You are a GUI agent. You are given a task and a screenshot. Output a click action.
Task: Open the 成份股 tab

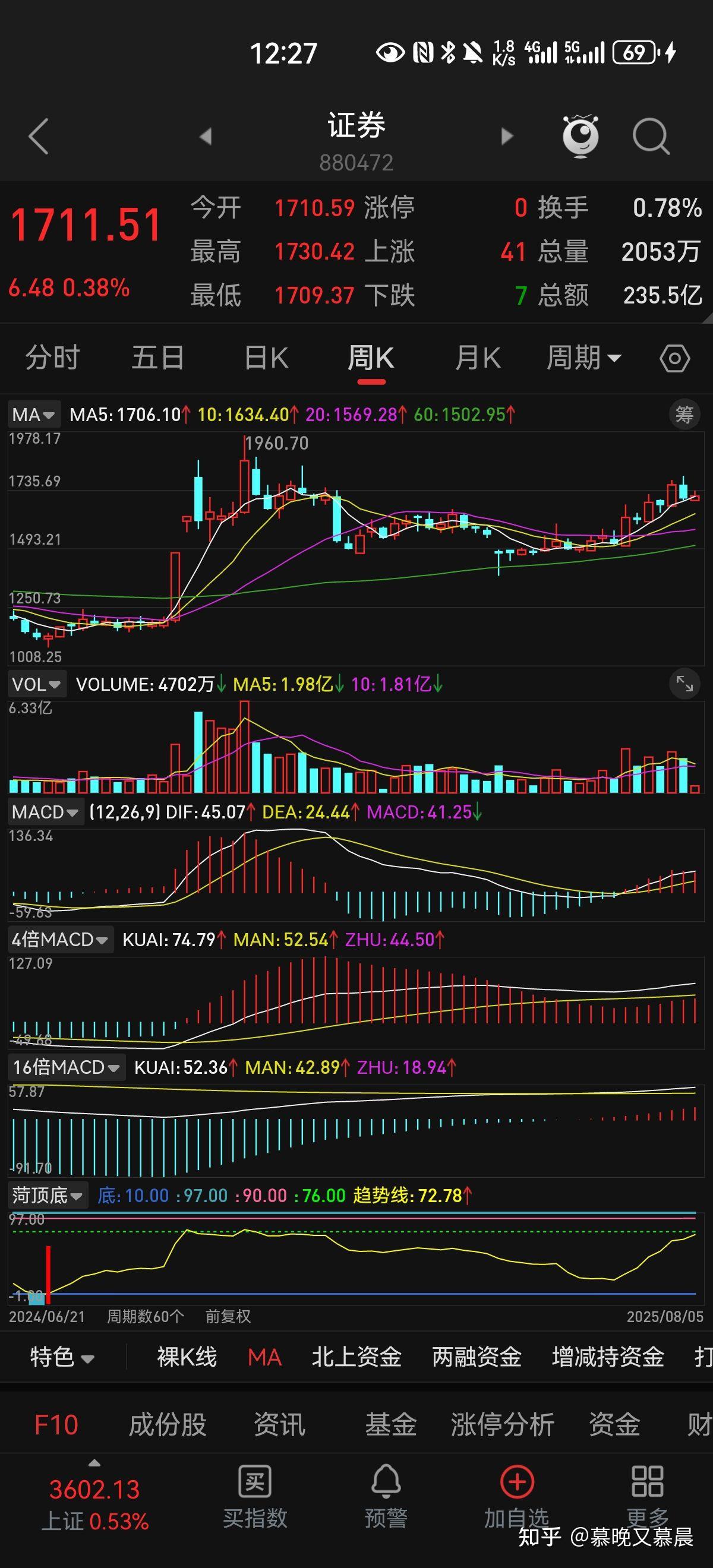[168, 1425]
